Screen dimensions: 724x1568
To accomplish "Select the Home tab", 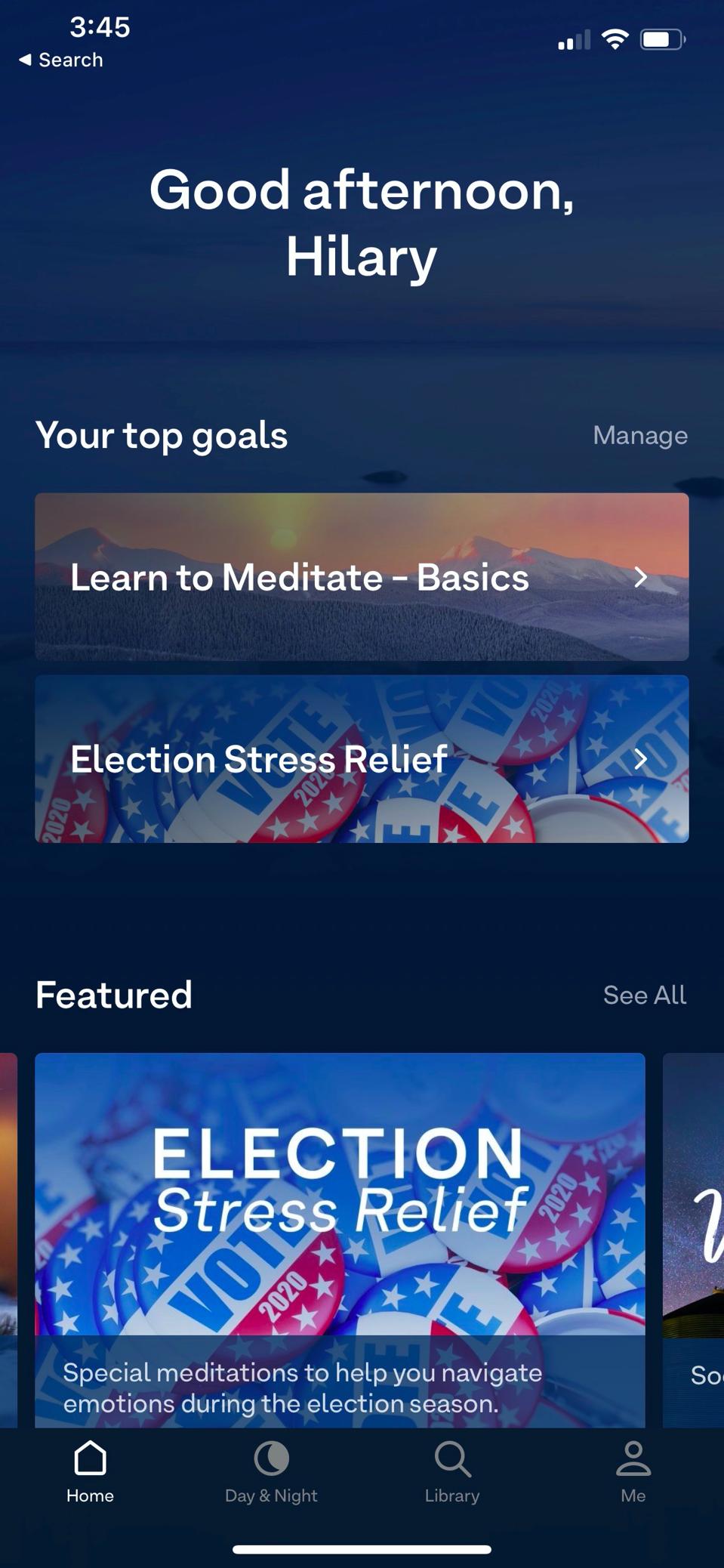I will [90, 1471].
